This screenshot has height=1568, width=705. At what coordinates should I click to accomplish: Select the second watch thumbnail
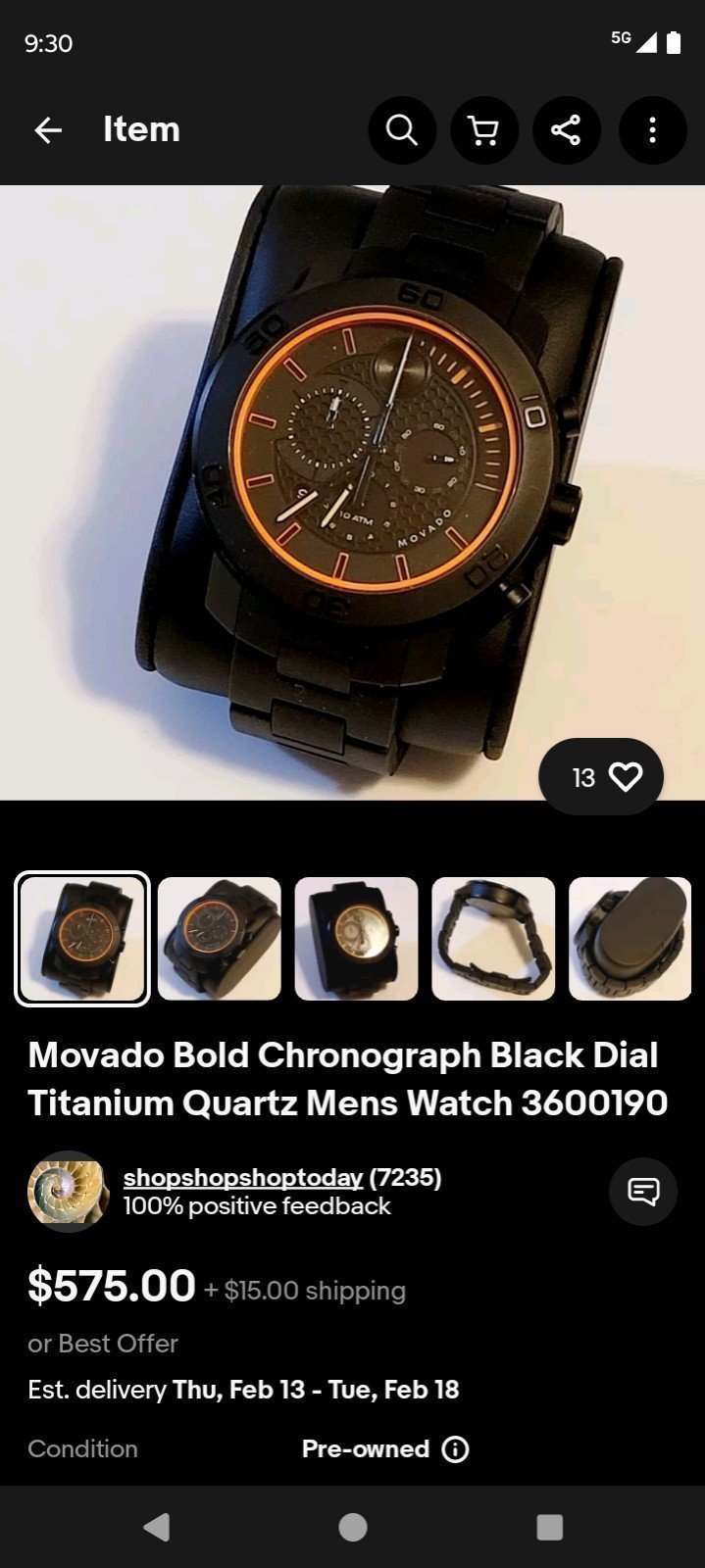(220, 939)
